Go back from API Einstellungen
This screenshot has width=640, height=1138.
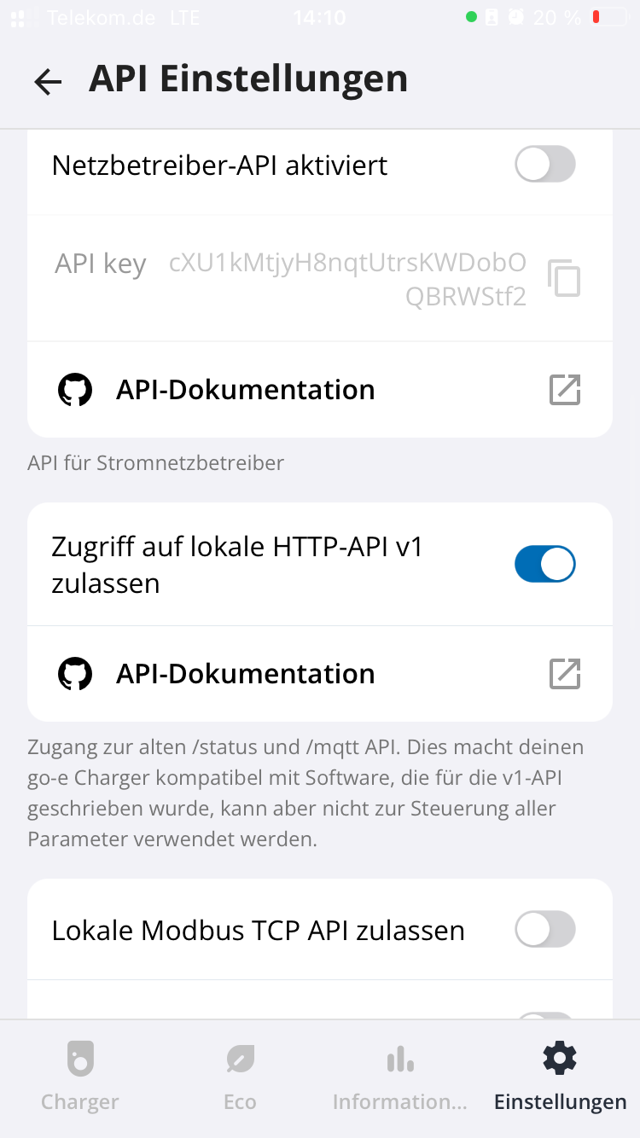pyautogui.click(x=47, y=81)
